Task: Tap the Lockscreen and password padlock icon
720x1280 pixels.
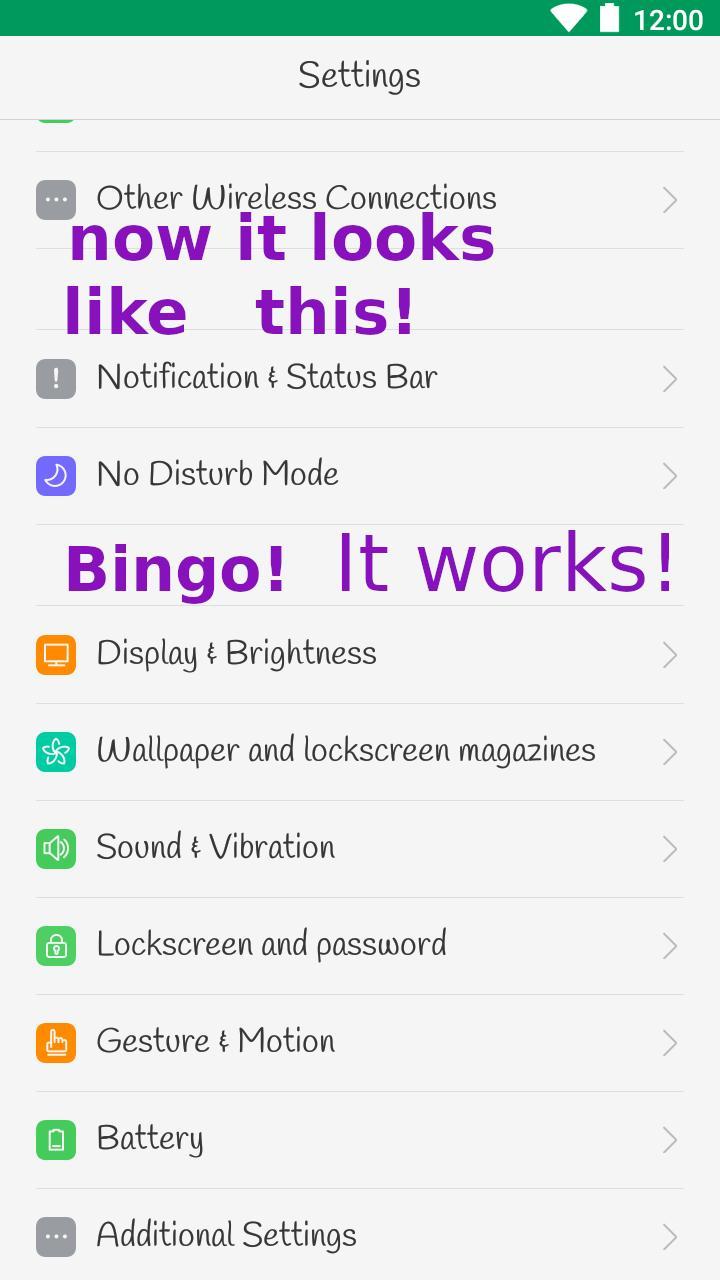Action: (x=56, y=945)
